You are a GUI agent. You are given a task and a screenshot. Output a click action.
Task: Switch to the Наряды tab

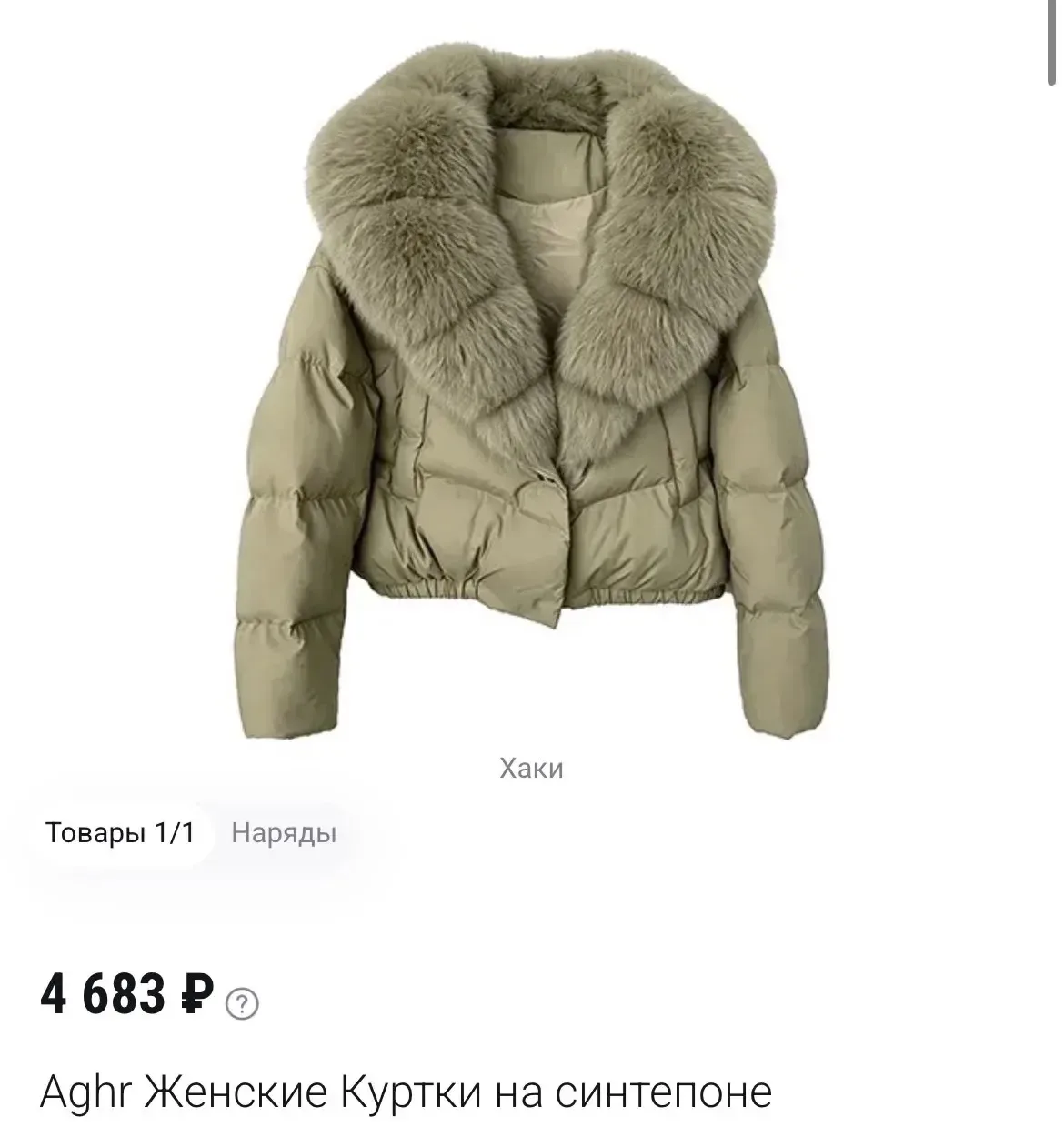click(284, 833)
